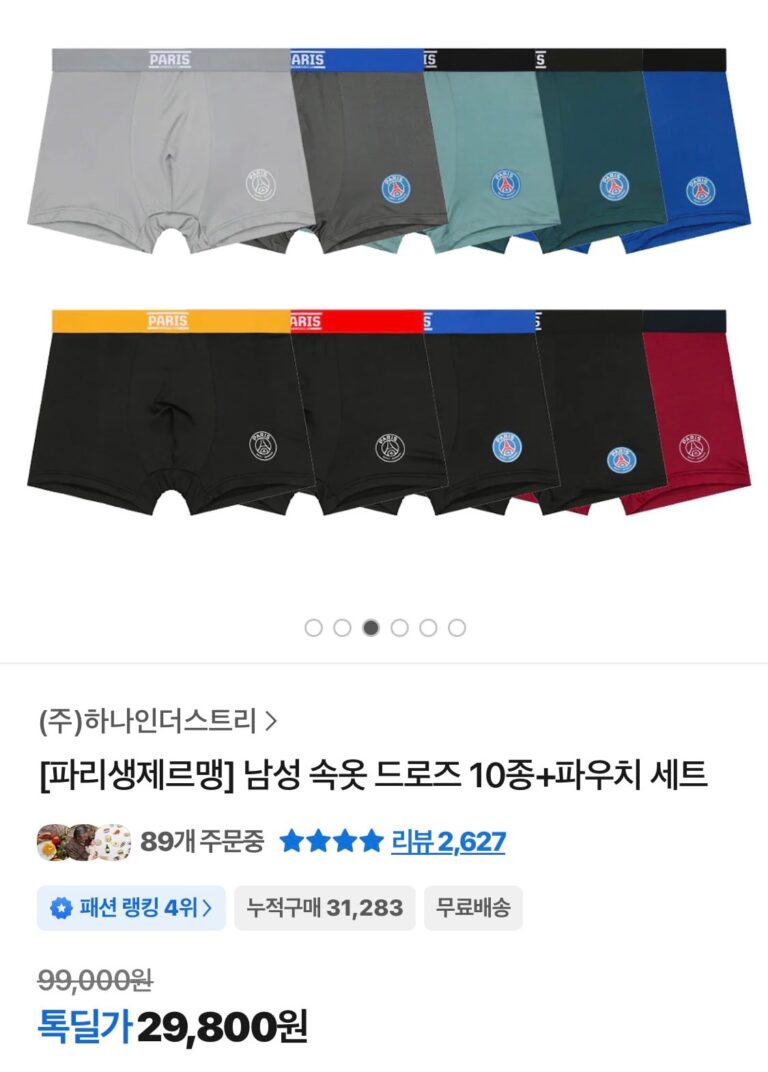View the 리뷰 2,627 reviews
Screen dimensions: 768x1072
point(447,841)
